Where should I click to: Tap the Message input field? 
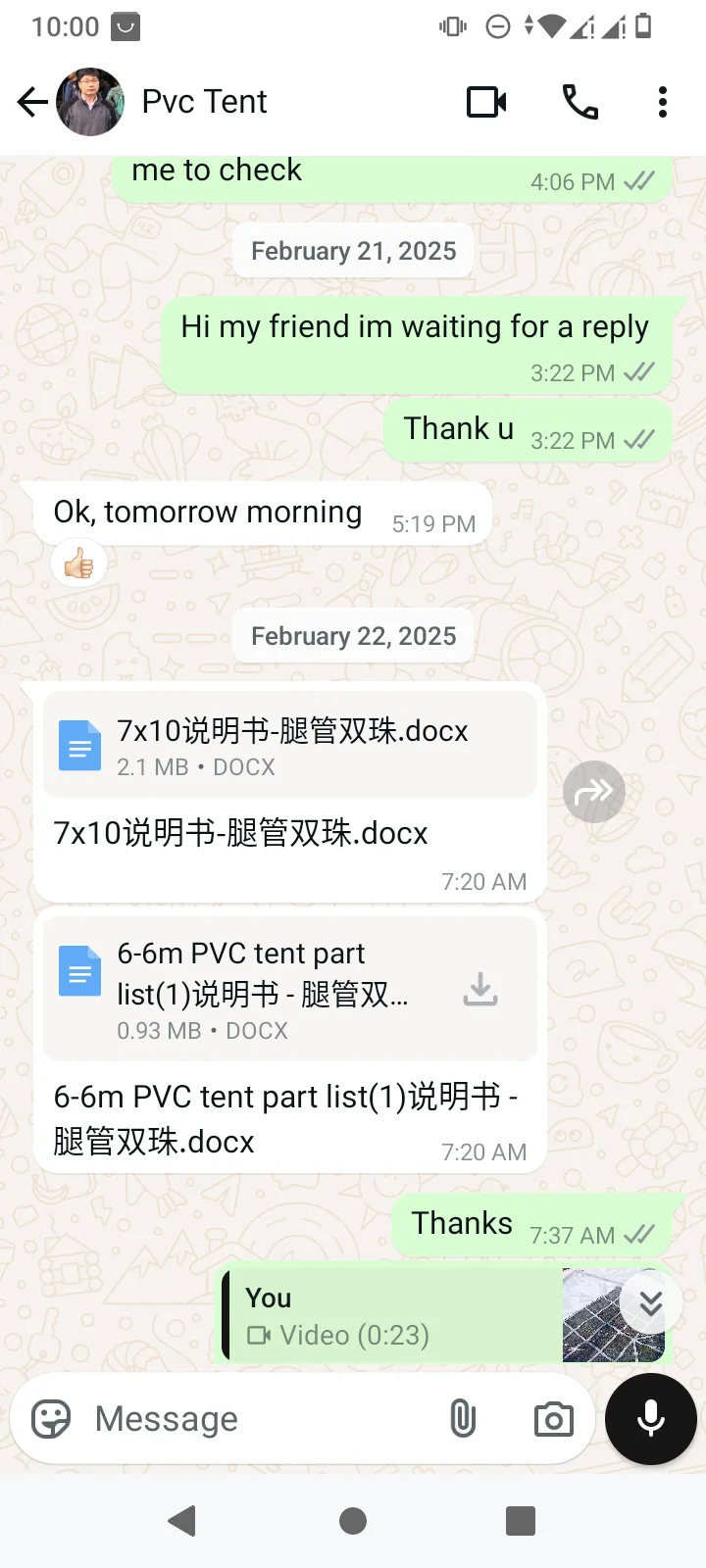(260, 1419)
